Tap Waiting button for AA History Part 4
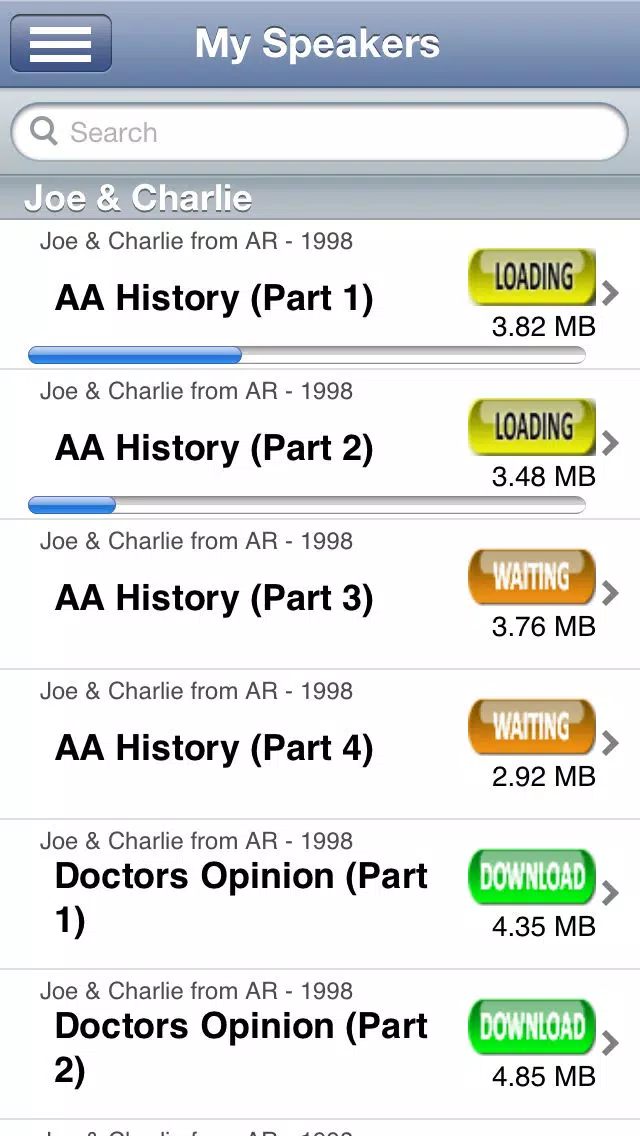Image resolution: width=640 pixels, height=1136 pixels. (x=532, y=727)
